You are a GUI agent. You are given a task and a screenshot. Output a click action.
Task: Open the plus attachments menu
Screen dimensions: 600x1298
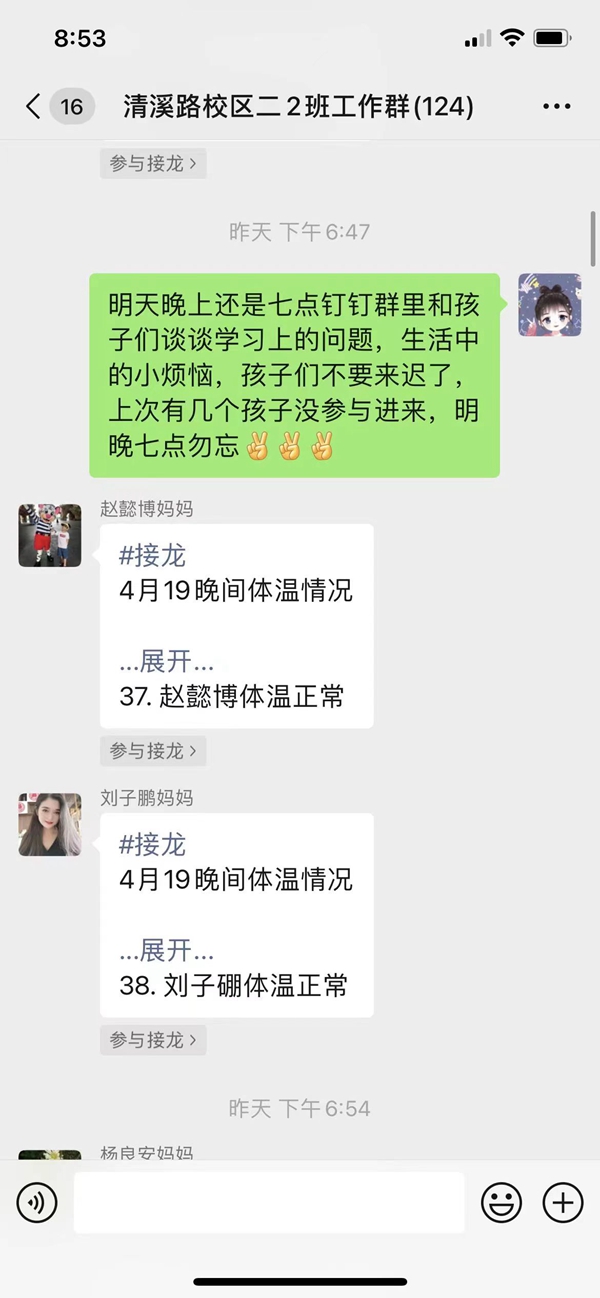[x=563, y=1202]
